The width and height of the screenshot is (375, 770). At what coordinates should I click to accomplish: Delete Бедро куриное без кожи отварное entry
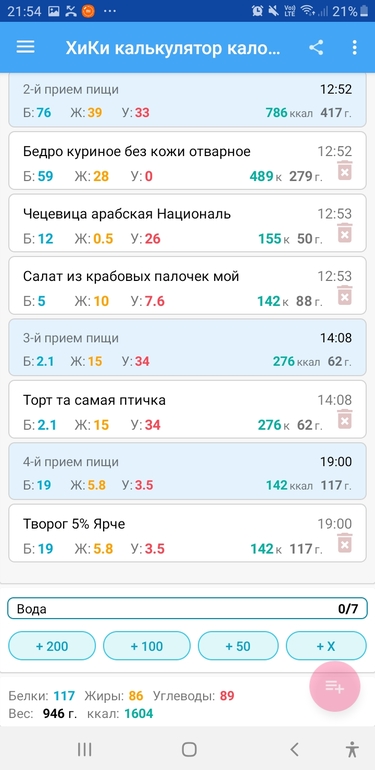(x=345, y=170)
